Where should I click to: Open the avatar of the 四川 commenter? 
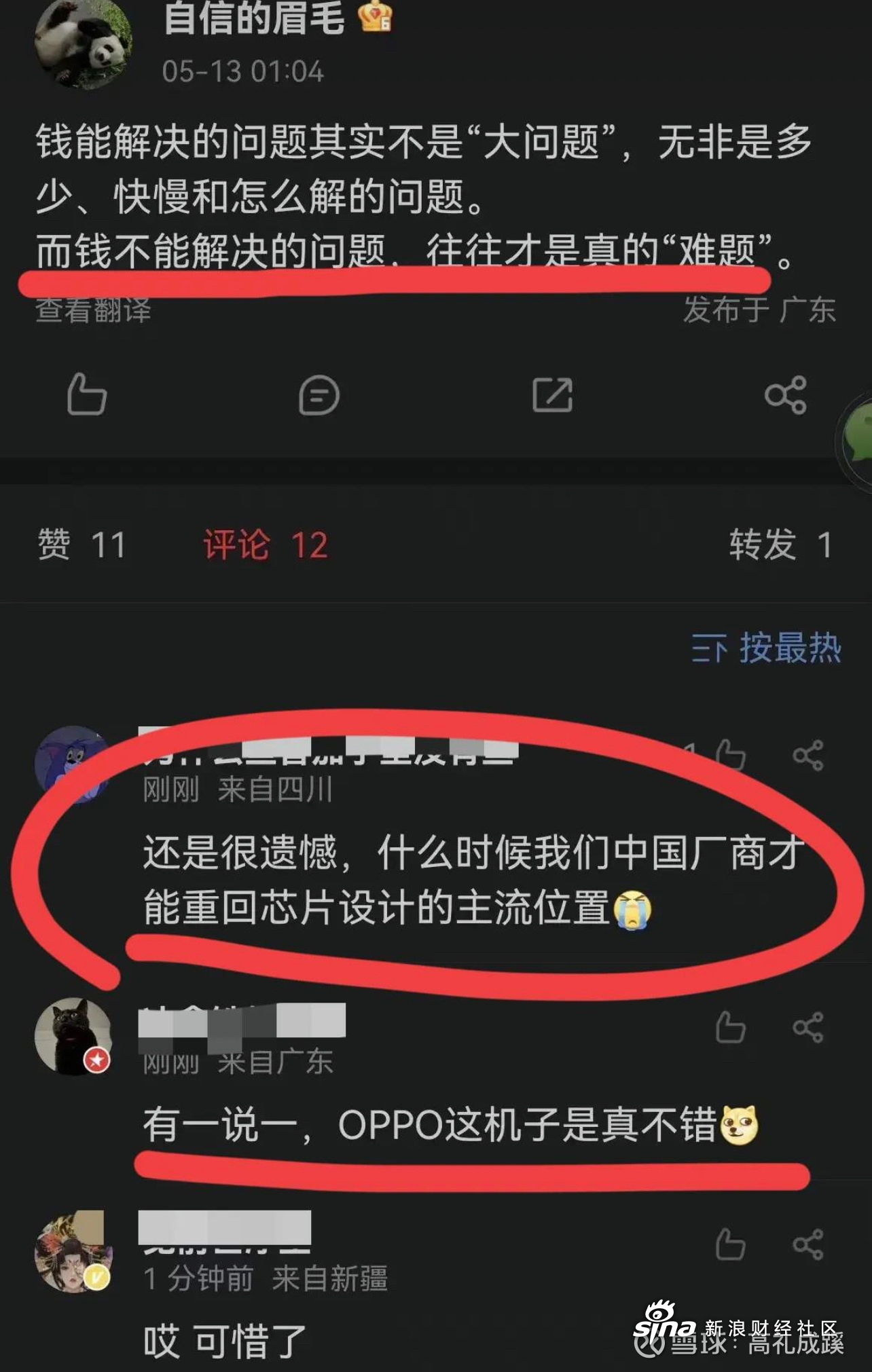pos(72,764)
